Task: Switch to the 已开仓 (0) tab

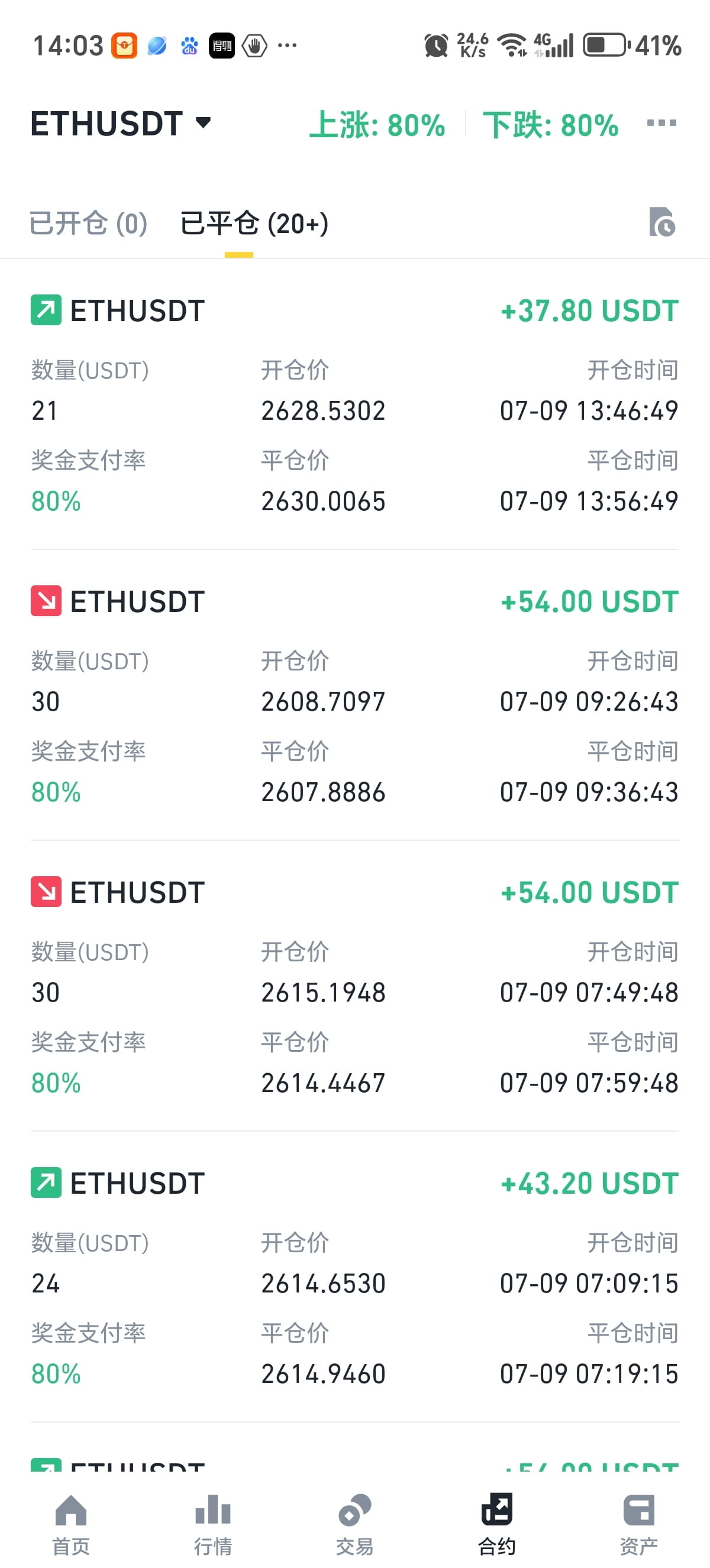Action: [88, 223]
